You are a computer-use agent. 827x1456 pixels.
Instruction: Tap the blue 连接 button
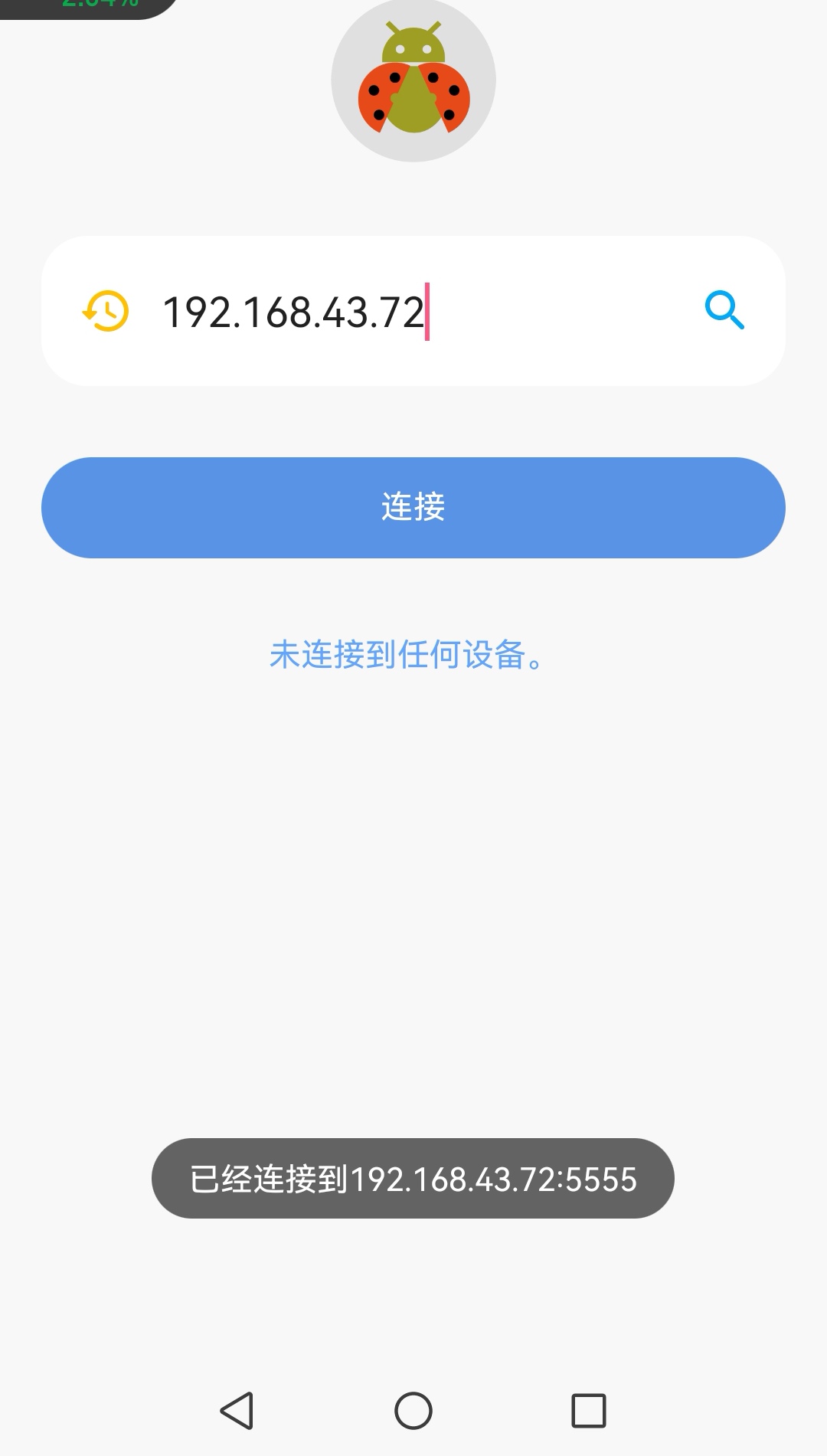point(413,507)
